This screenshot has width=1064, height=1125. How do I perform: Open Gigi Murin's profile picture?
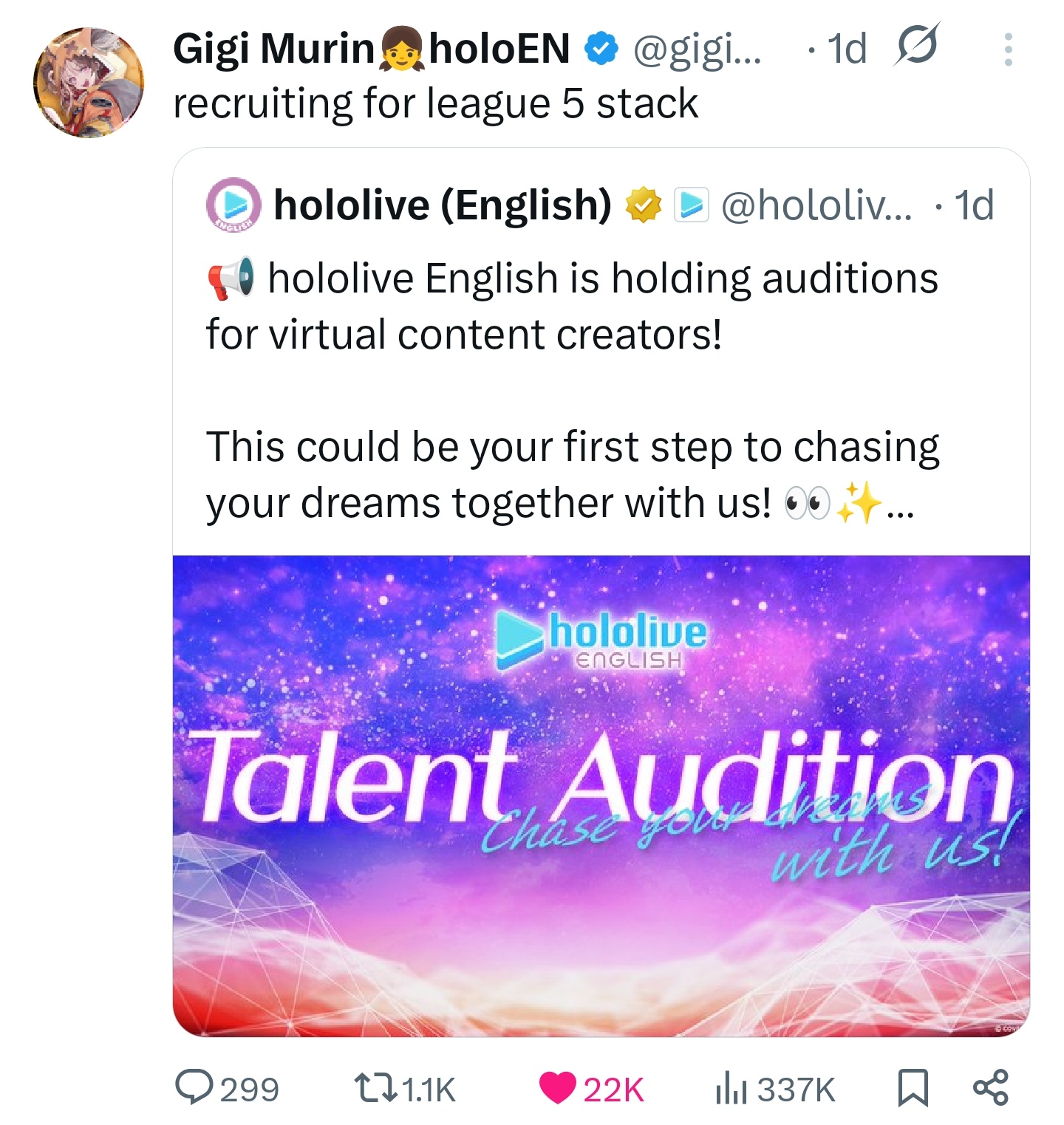[89, 83]
